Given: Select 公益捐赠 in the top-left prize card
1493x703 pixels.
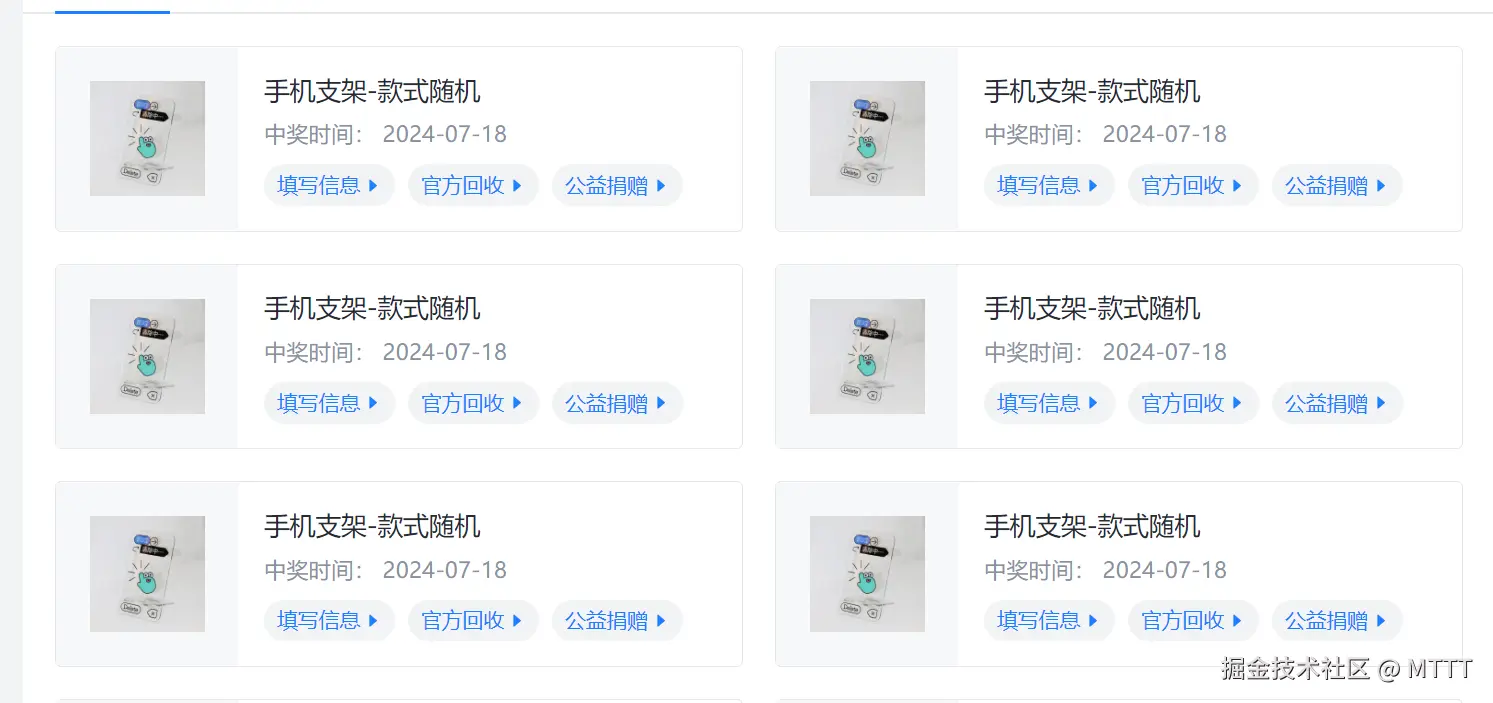Looking at the screenshot, I should point(617,186).
